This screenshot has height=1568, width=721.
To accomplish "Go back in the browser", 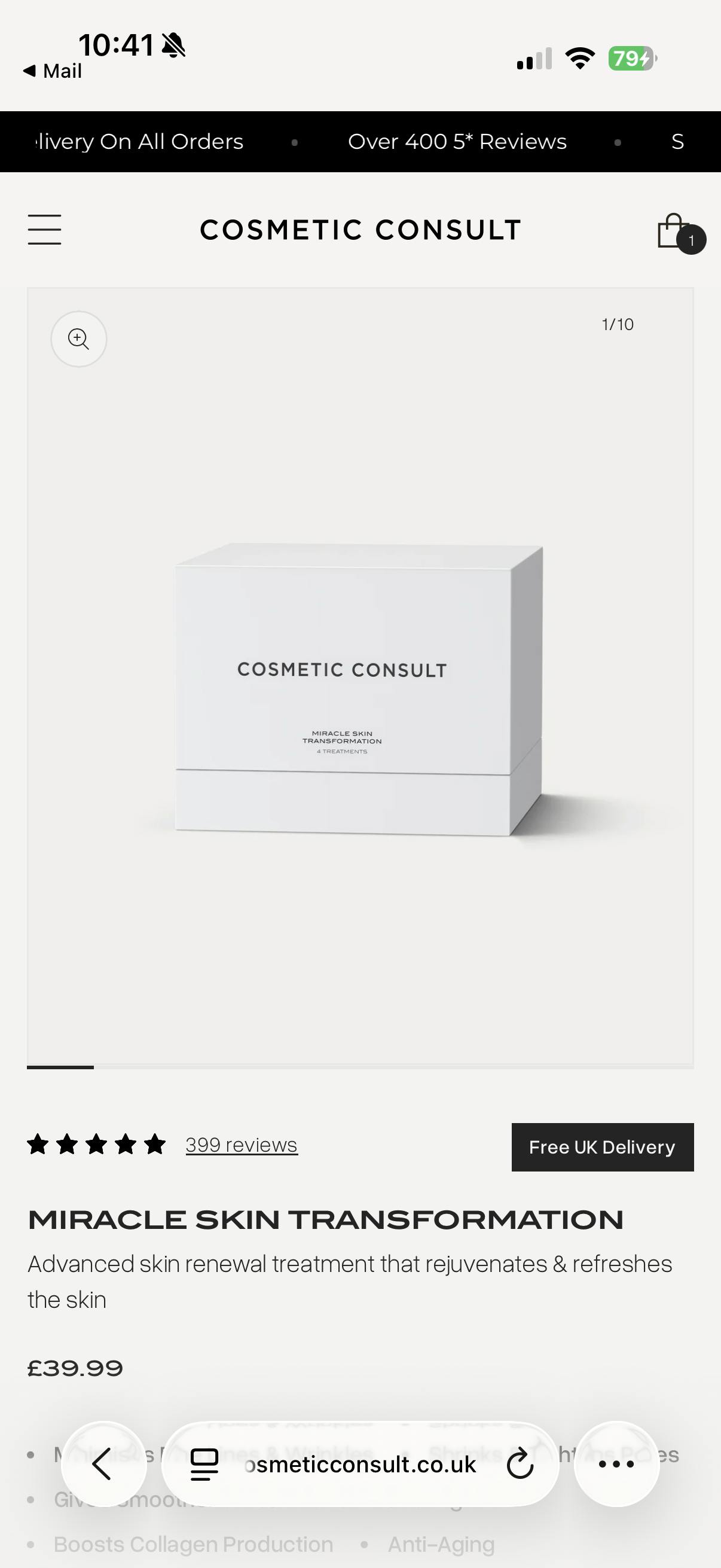I will [x=103, y=1464].
